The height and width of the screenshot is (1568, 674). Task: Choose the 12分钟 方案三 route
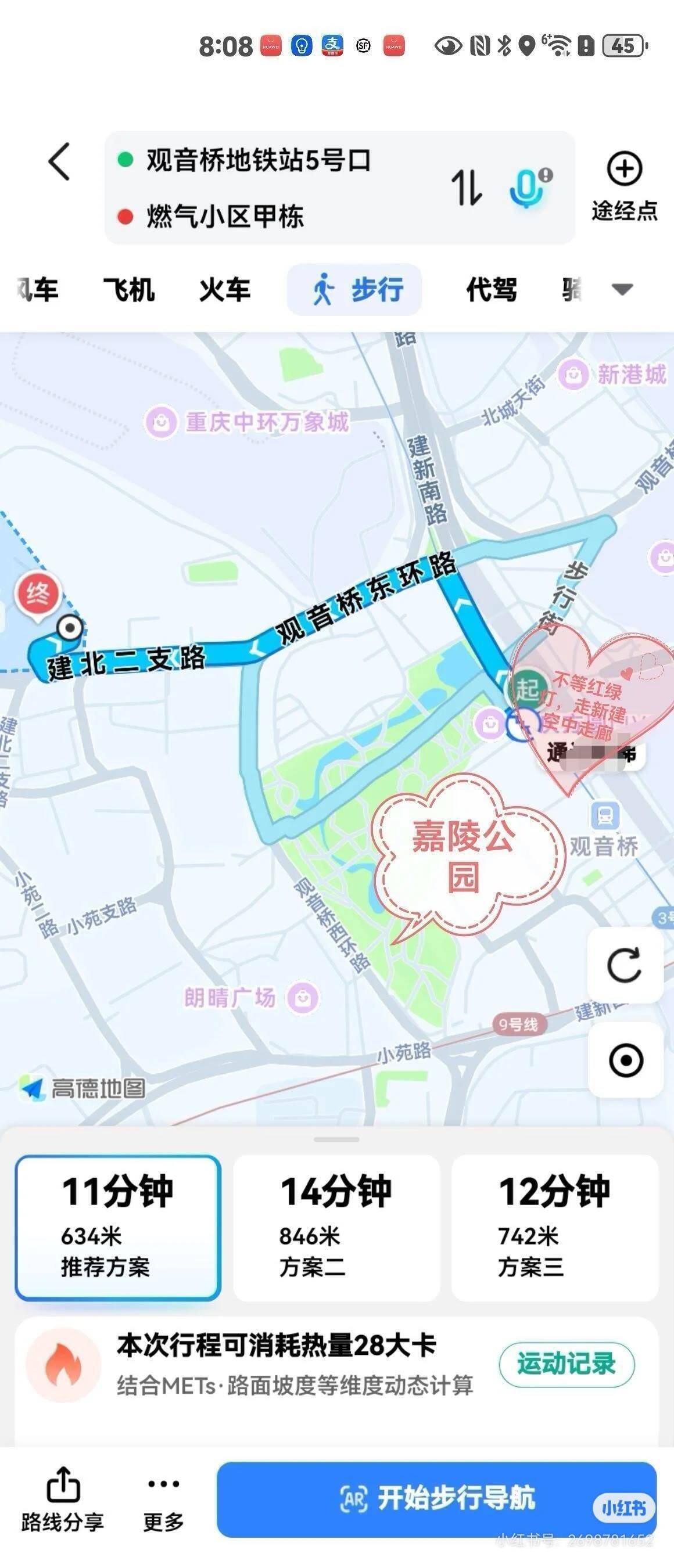pyautogui.click(x=555, y=1227)
